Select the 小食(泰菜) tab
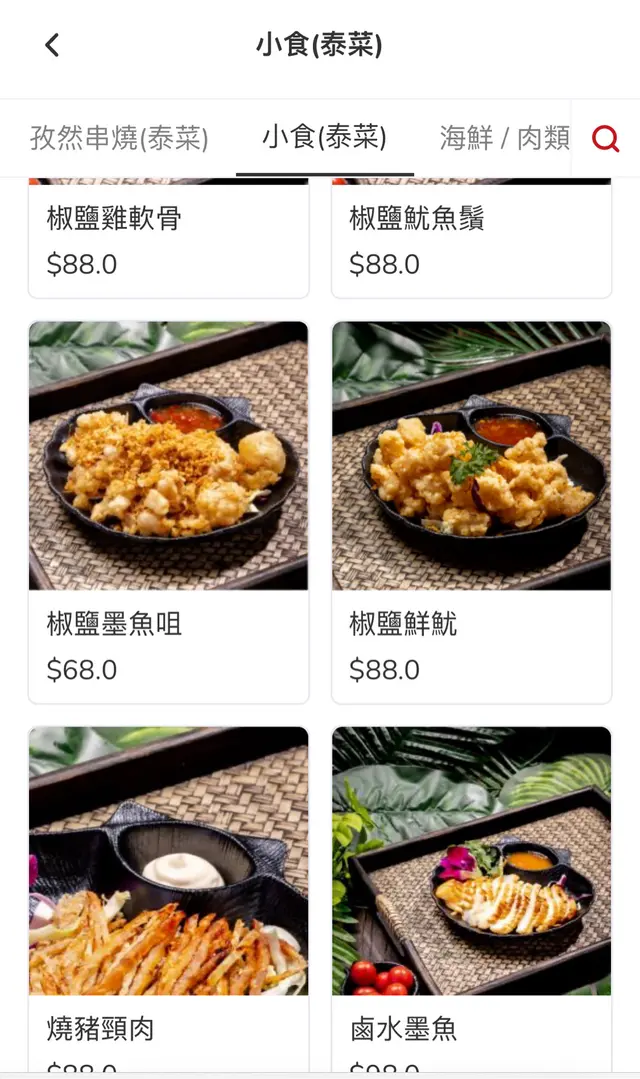This screenshot has height=1079, width=640. click(x=324, y=138)
